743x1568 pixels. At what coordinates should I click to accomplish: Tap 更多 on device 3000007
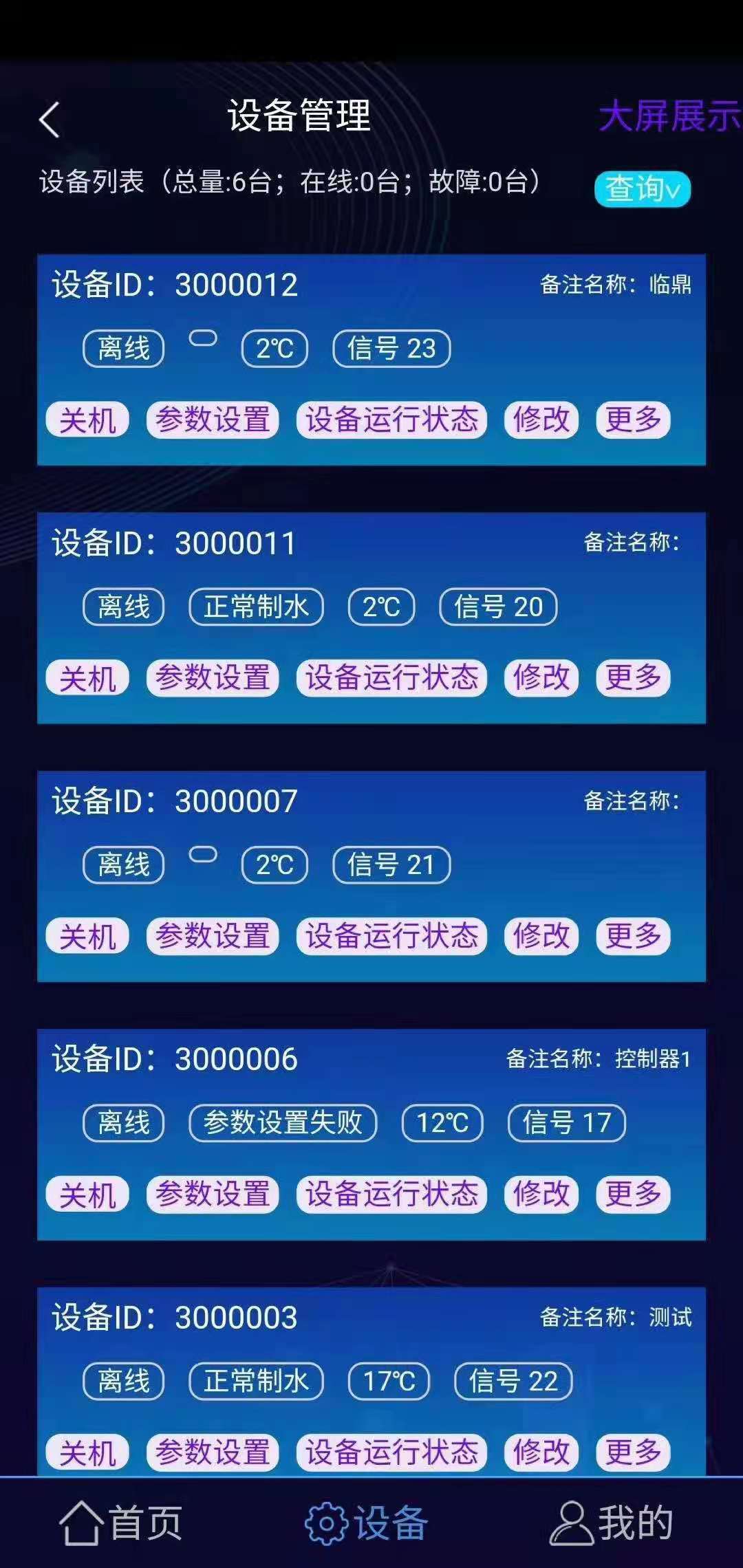coord(633,936)
